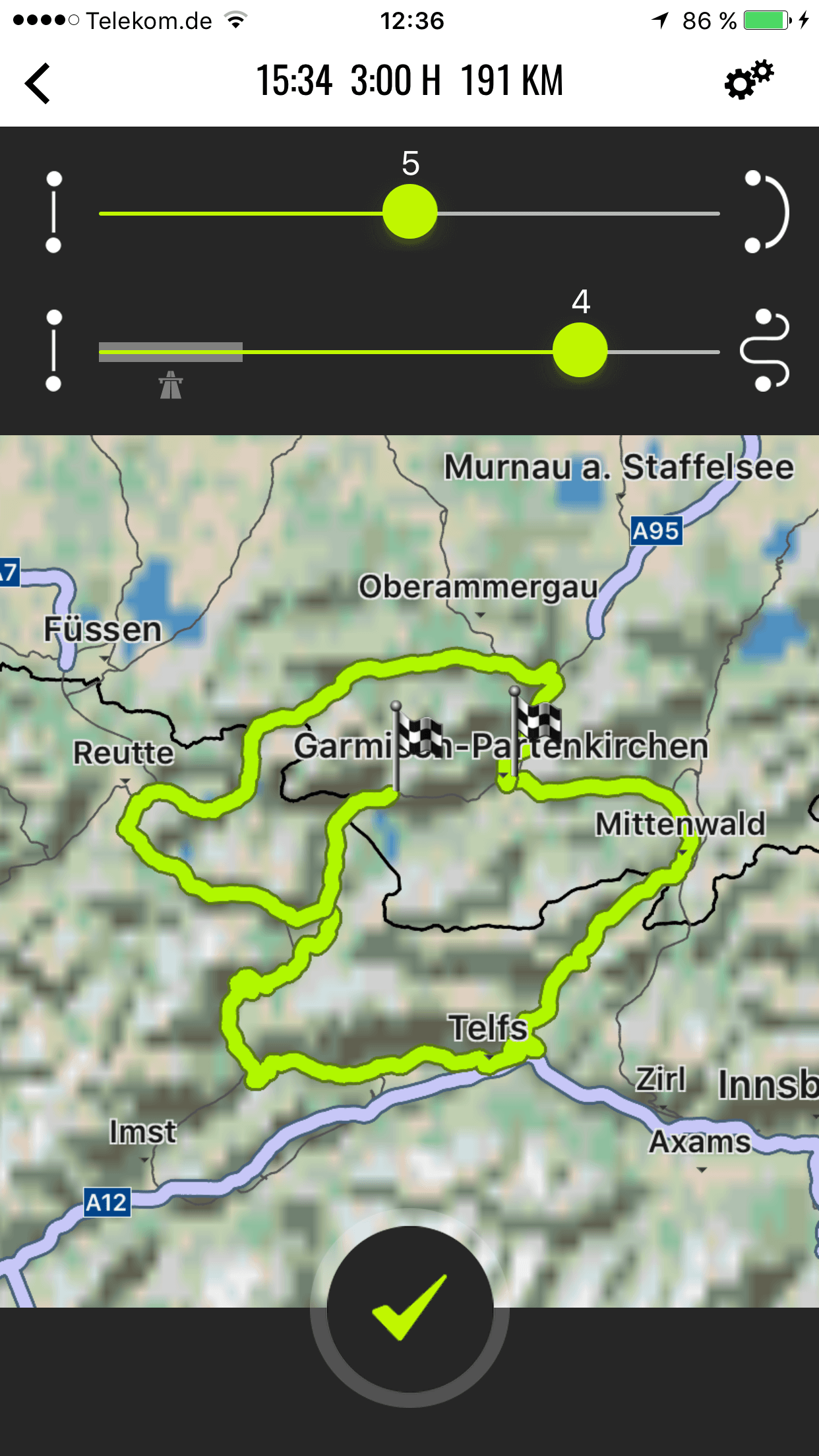This screenshot has width=819, height=1456.
Task: Go back with the arrow
Action: [38, 83]
